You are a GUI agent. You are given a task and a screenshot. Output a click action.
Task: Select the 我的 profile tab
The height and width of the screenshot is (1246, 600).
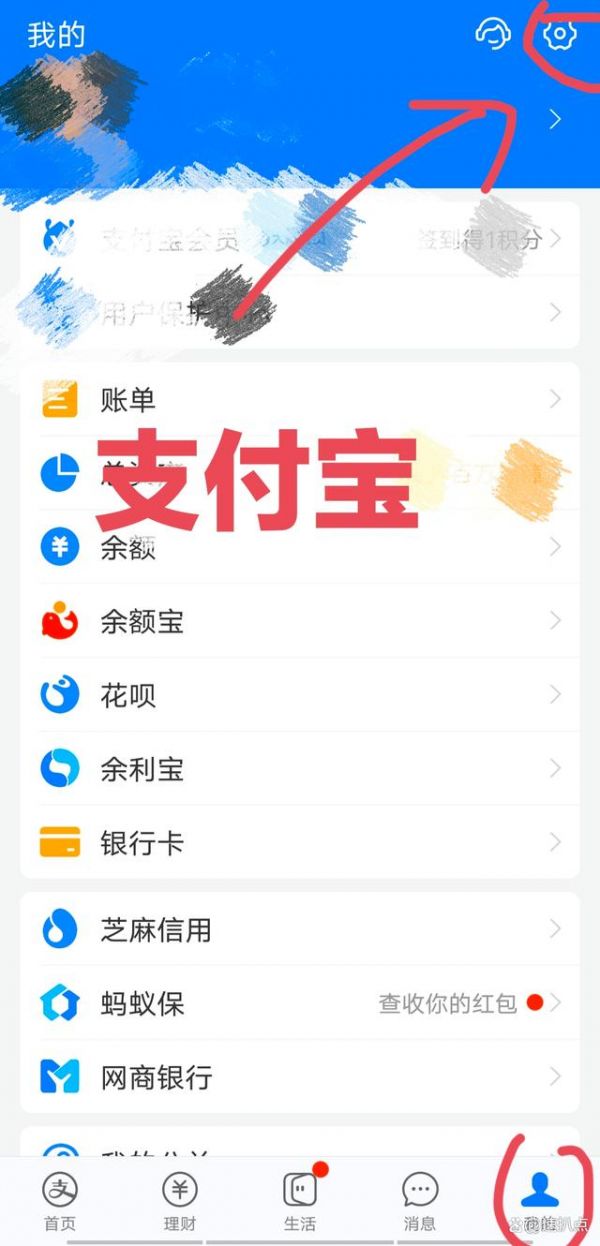pos(540,1201)
